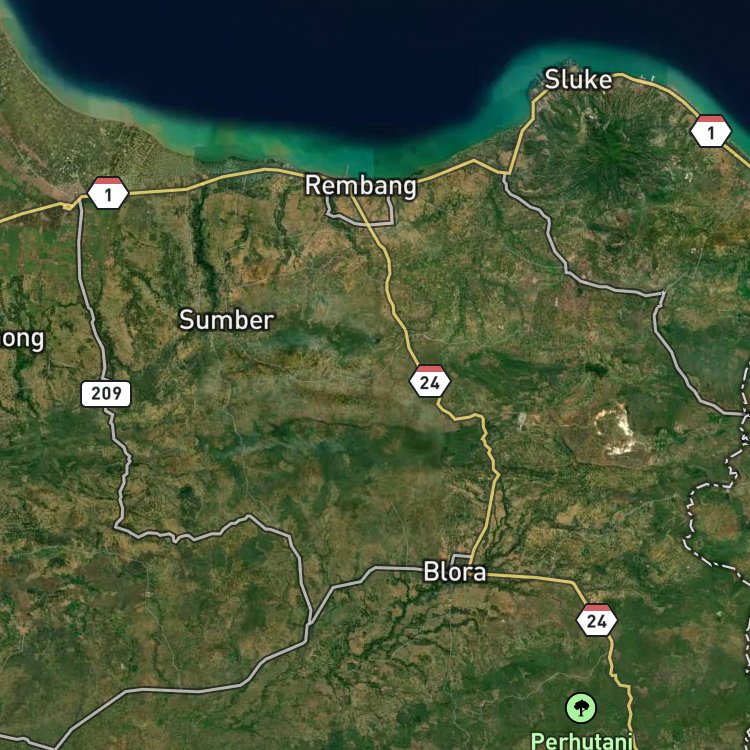Open the Perhutani park marker

[581, 707]
